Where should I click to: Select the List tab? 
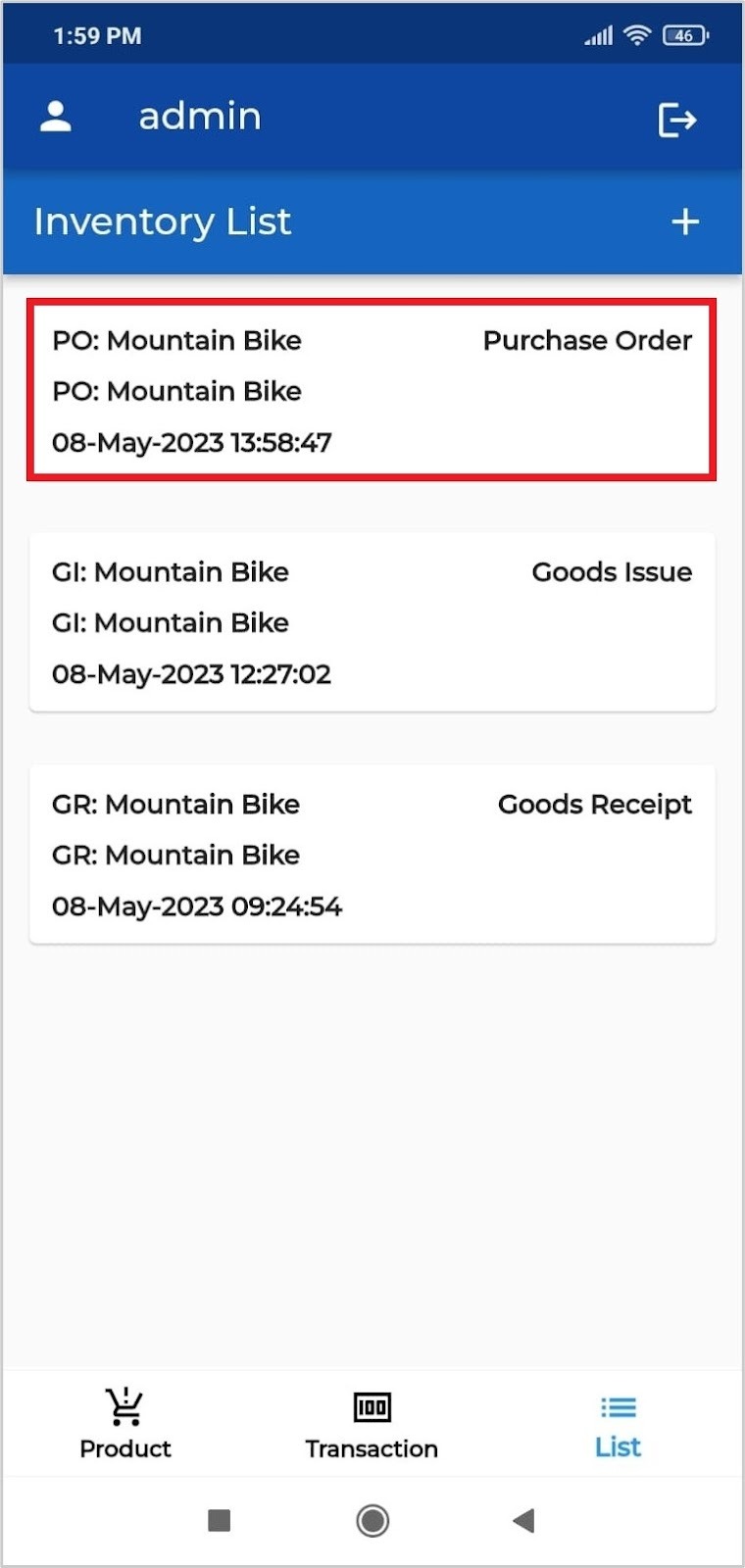[x=618, y=1423]
